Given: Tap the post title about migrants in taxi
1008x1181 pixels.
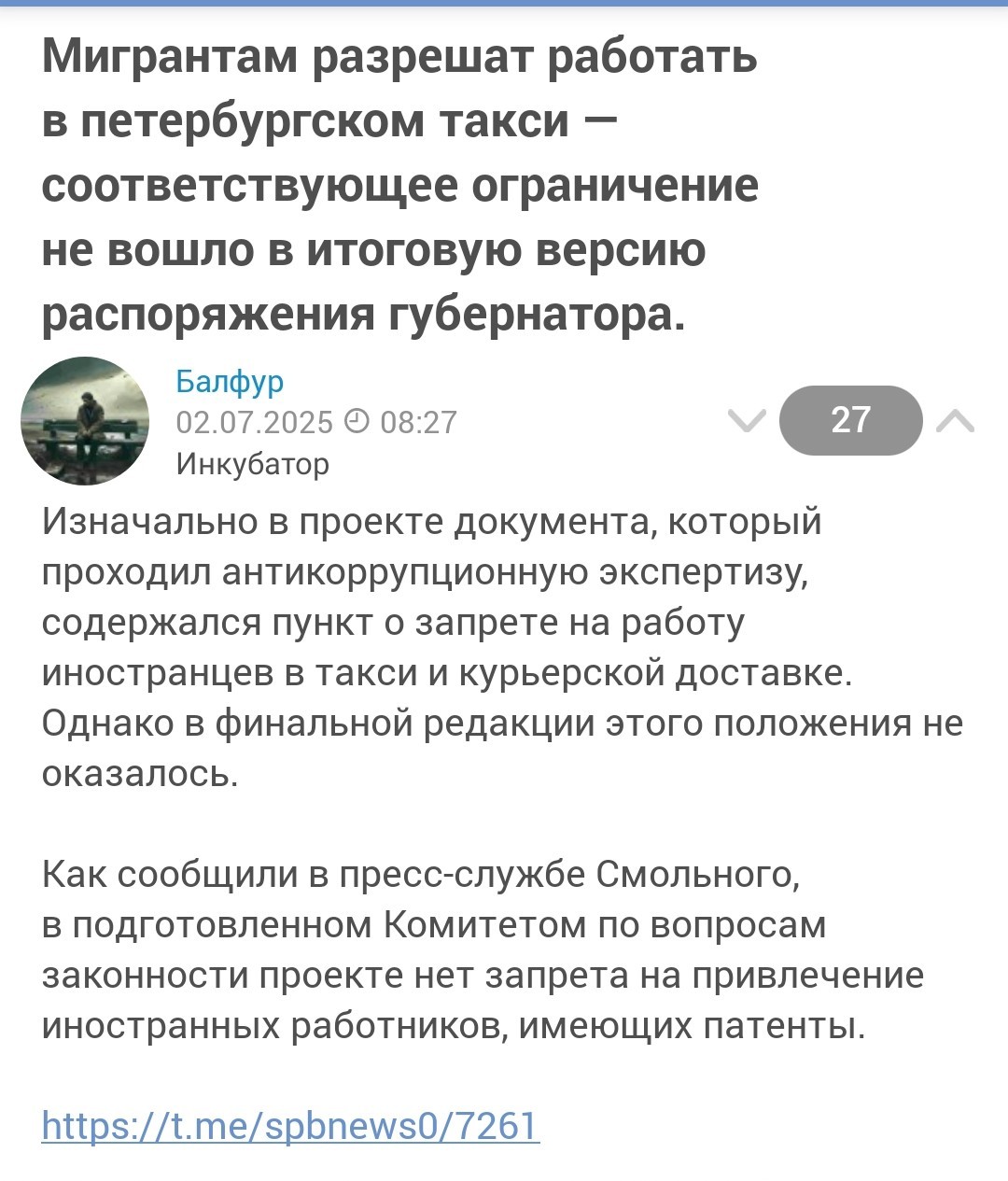Looking at the screenshot, I should click(x=400, y=186).
